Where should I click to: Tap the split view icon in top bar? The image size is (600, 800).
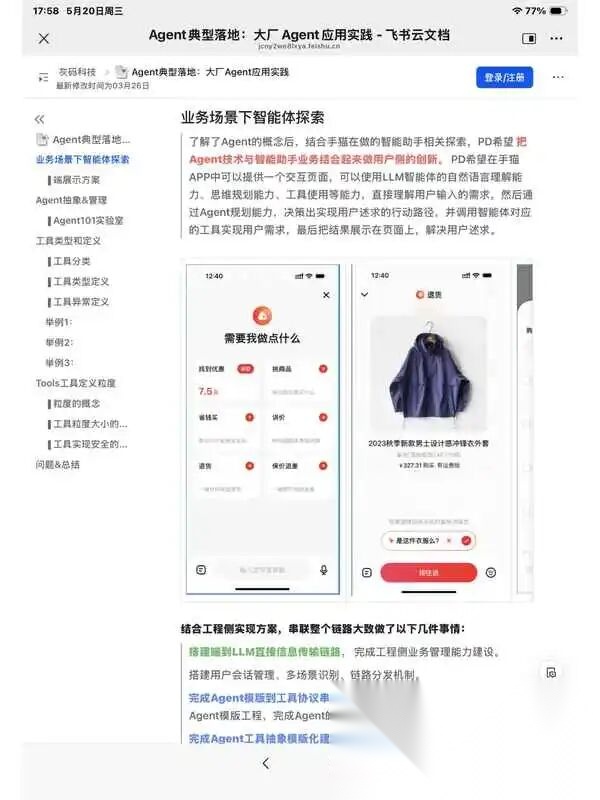coord(529,38)
